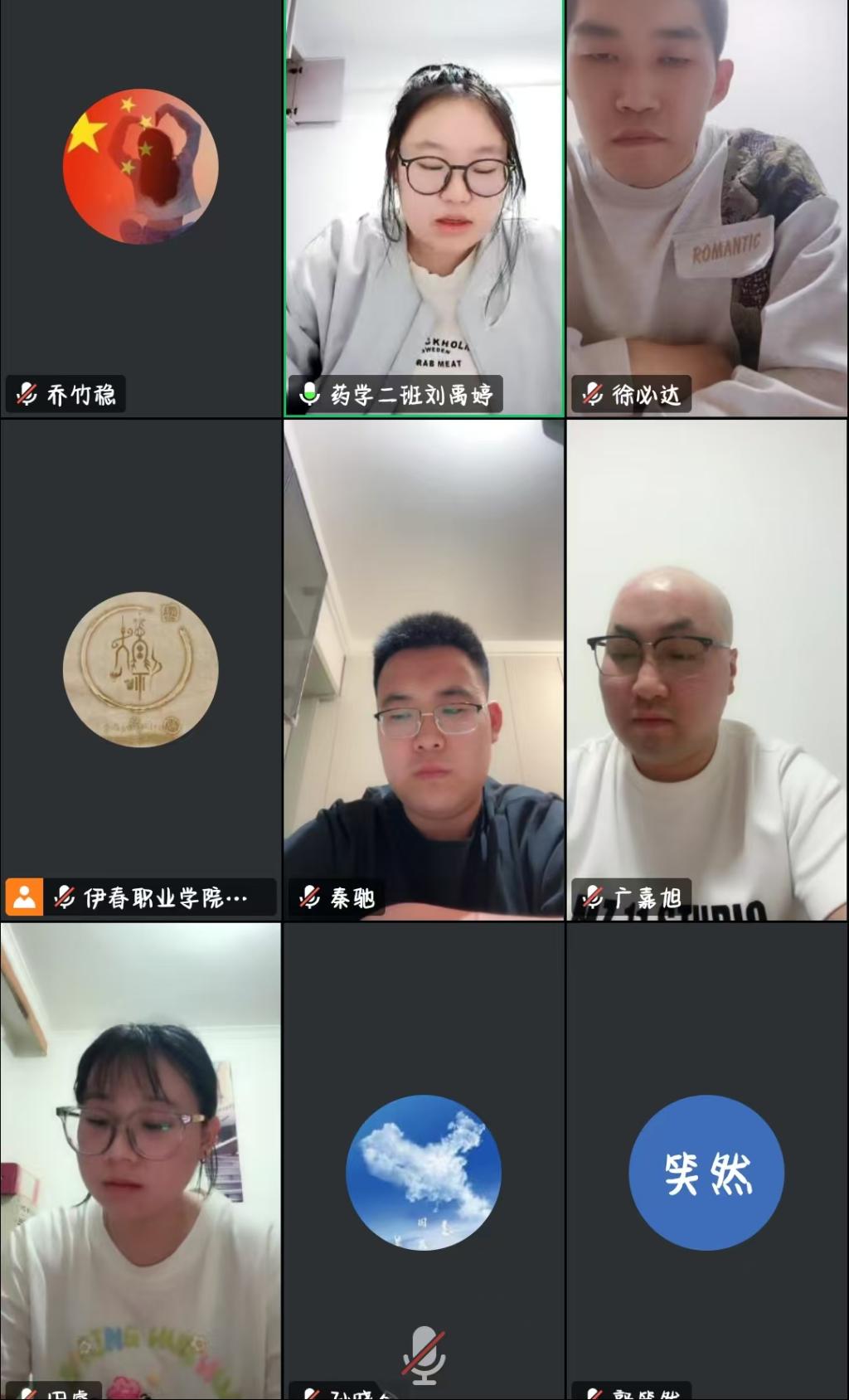Select 广嘉旭's video tile

707,668
